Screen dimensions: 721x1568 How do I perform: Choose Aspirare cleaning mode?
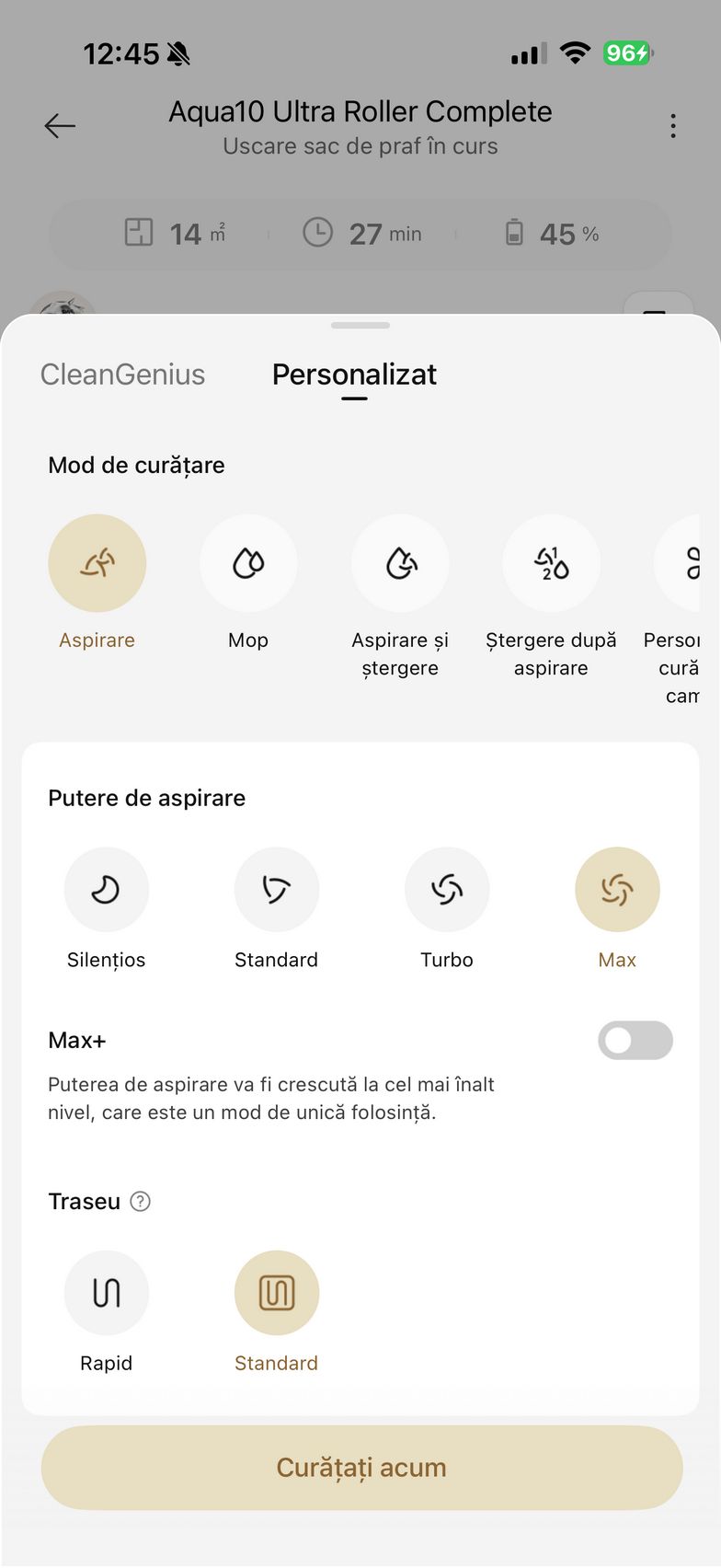pos(97,563)
